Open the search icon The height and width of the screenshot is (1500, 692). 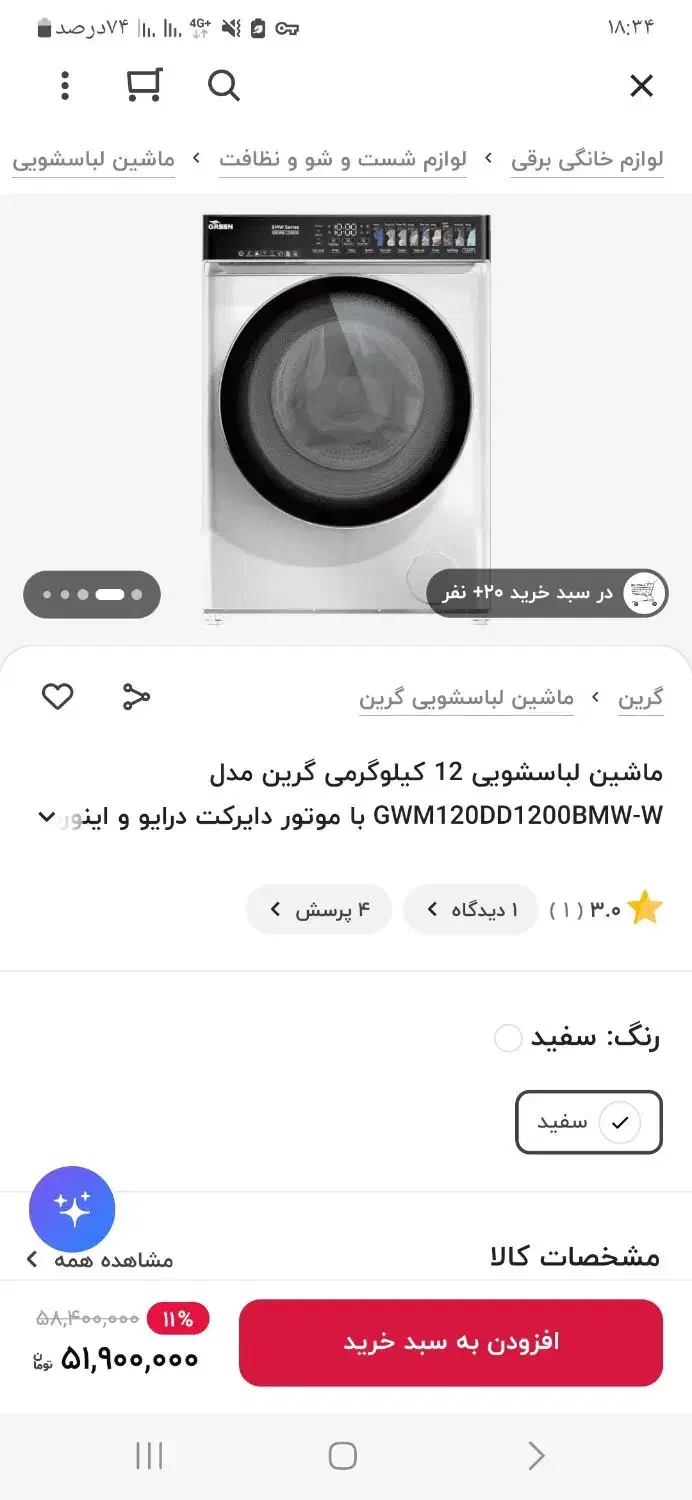pos(224,86)
